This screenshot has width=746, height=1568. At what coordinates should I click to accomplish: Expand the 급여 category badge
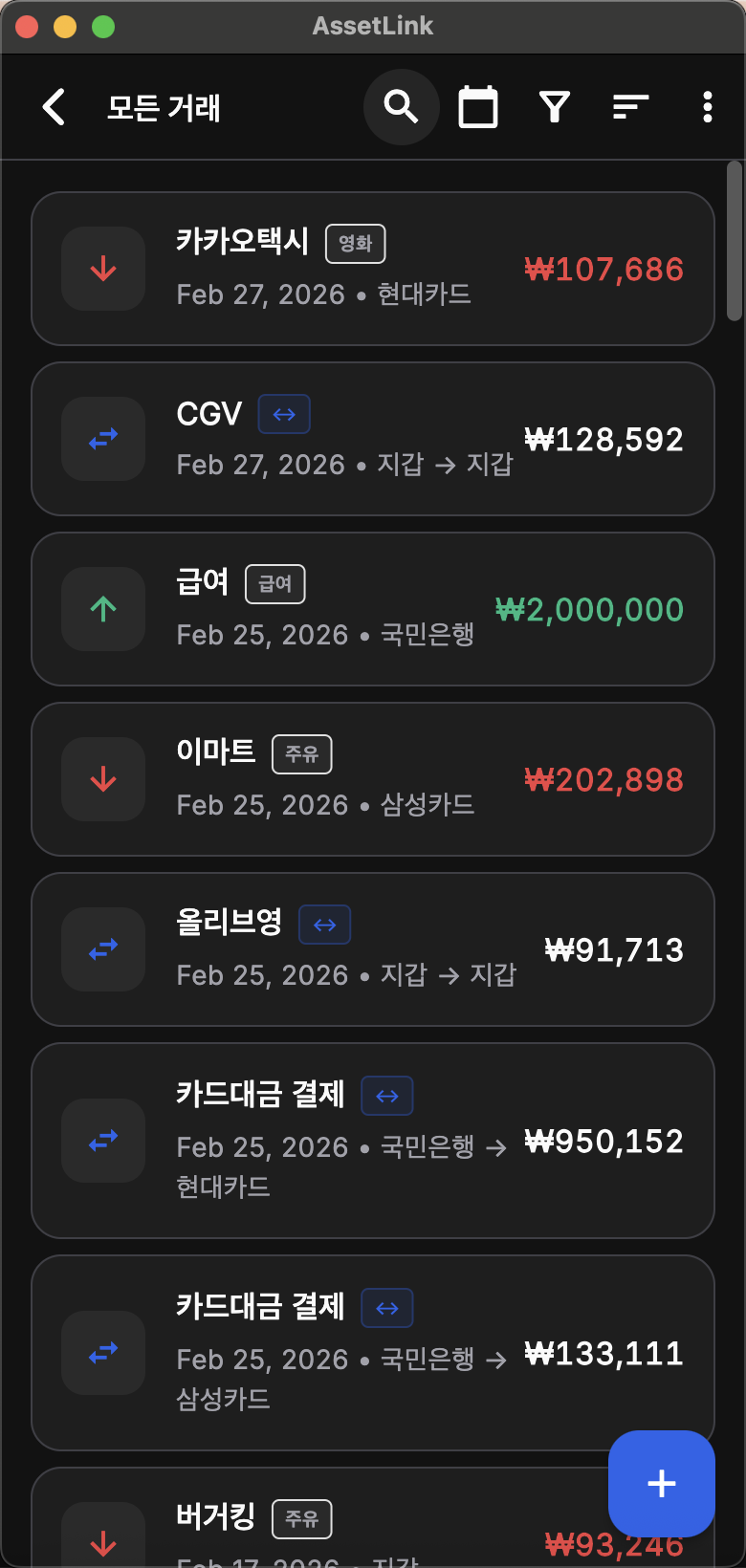coord(274,583)
